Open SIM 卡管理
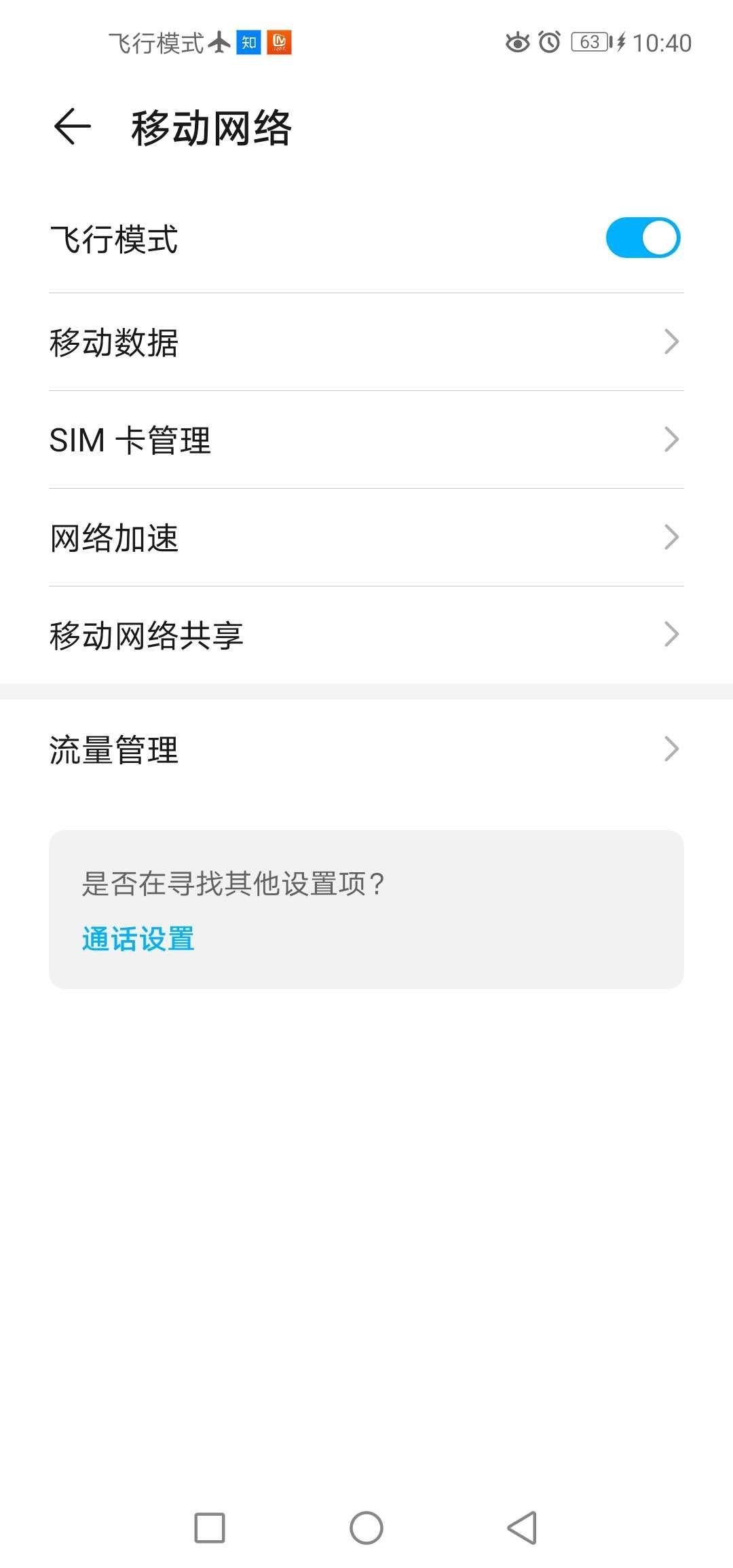Screen dimensions: 733x1568 [366, 440]
